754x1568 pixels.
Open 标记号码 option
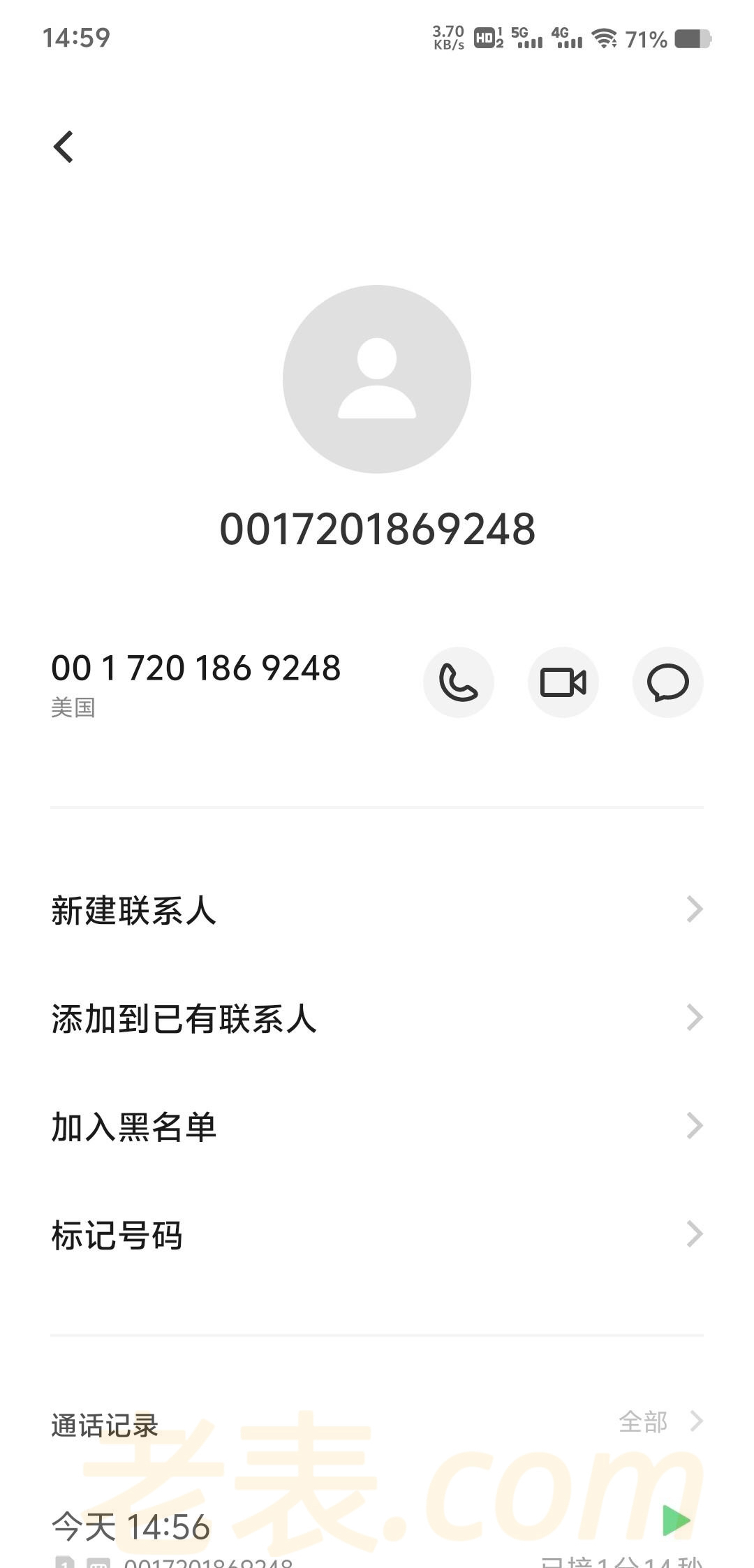377,1235
